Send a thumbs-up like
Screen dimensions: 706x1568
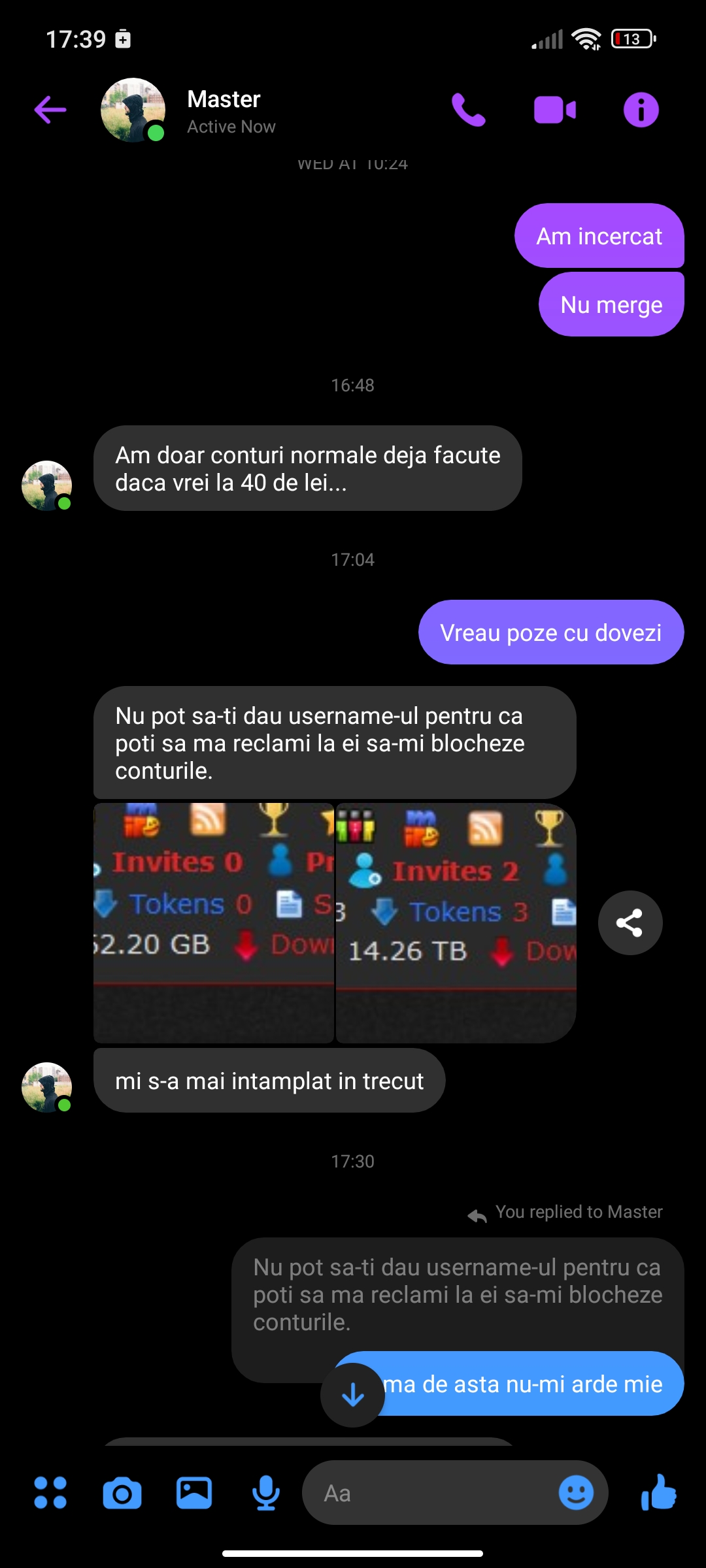point(658,1492)
